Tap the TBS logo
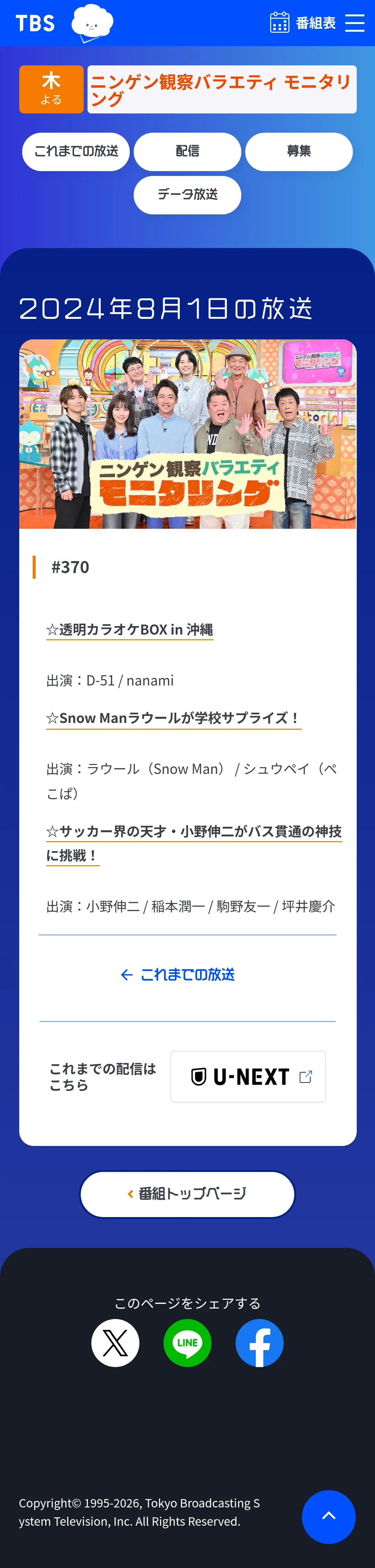This screenshot has height=1568, width=375. [x=35, y=23]
